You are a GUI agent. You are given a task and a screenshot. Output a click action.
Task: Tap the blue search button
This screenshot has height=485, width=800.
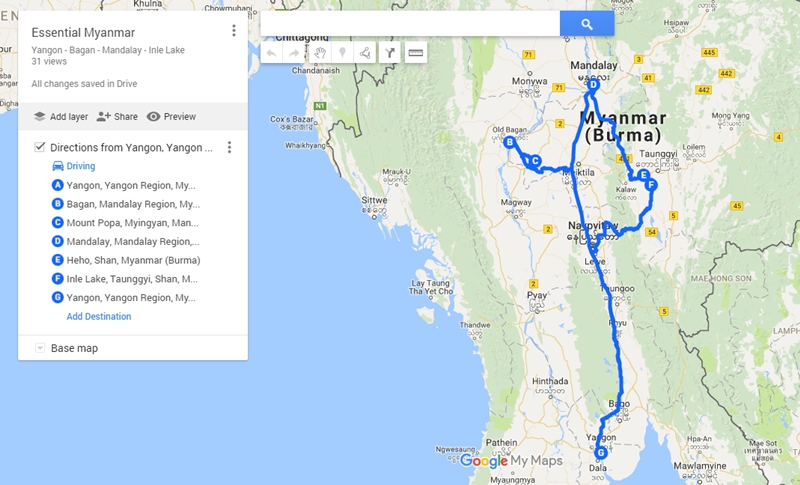click(587, 24)
